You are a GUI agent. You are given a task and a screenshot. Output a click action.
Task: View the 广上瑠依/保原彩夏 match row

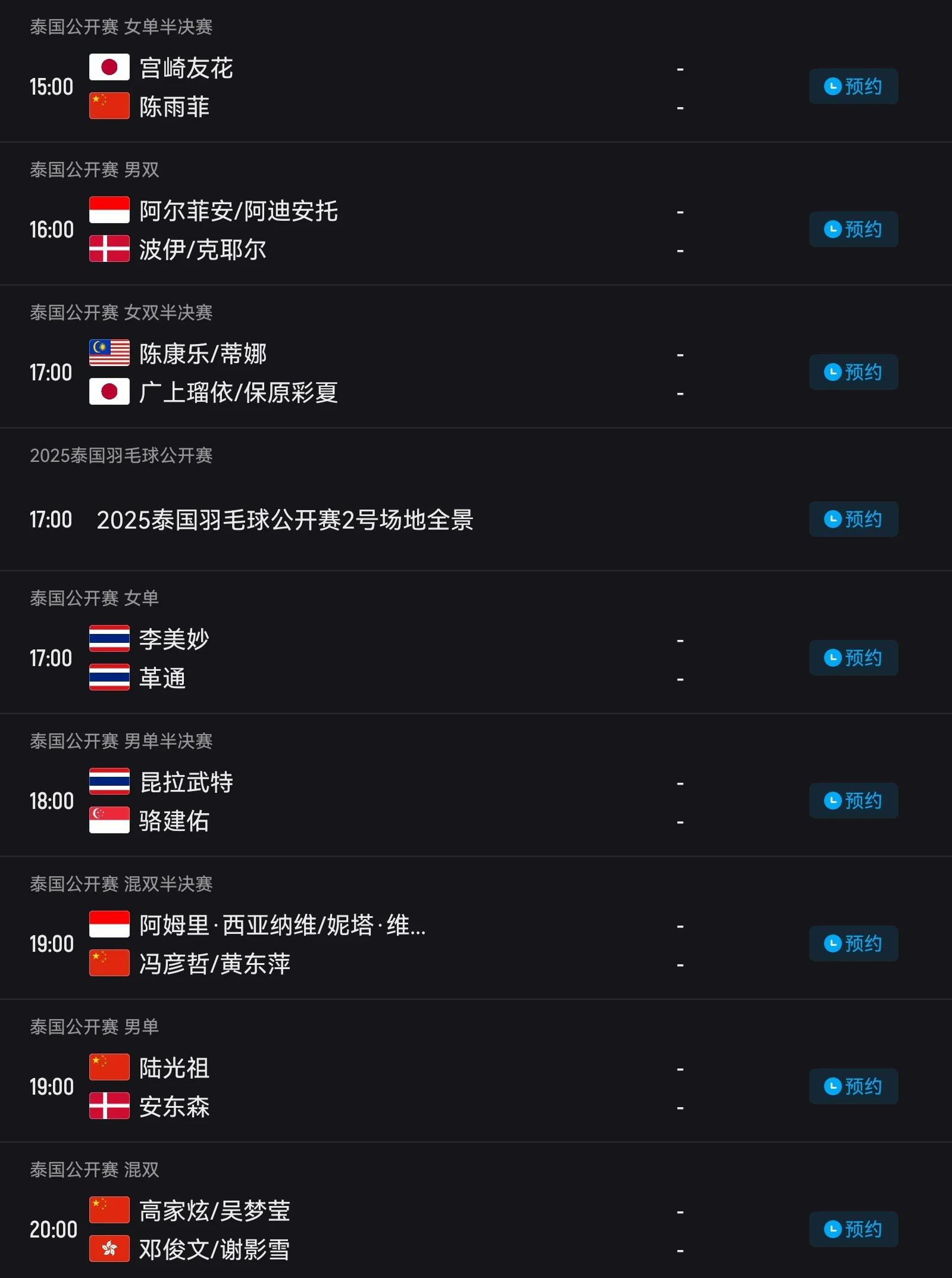pyautogui.click(x=238, y=393)
